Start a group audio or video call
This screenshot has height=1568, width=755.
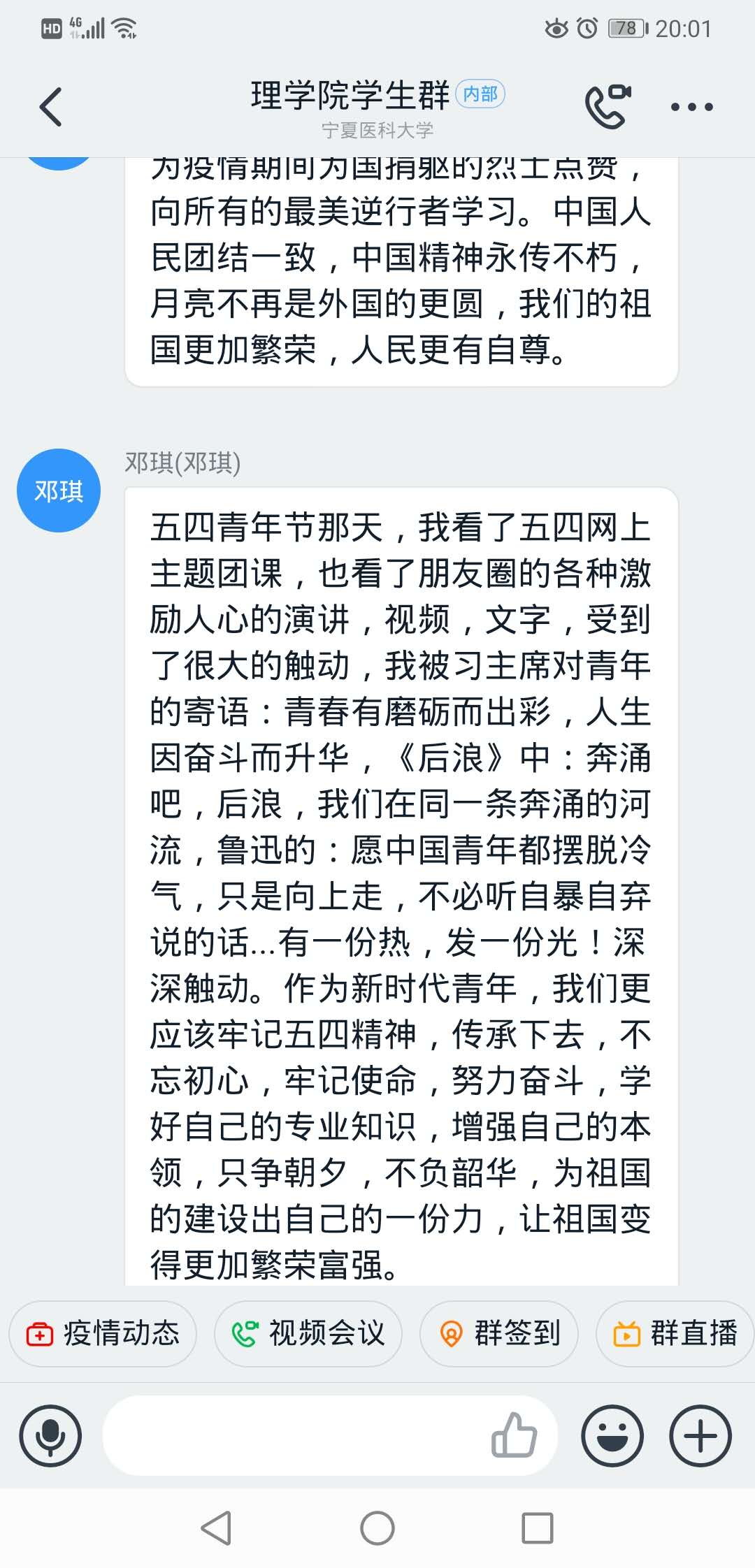tap(607, 107)
